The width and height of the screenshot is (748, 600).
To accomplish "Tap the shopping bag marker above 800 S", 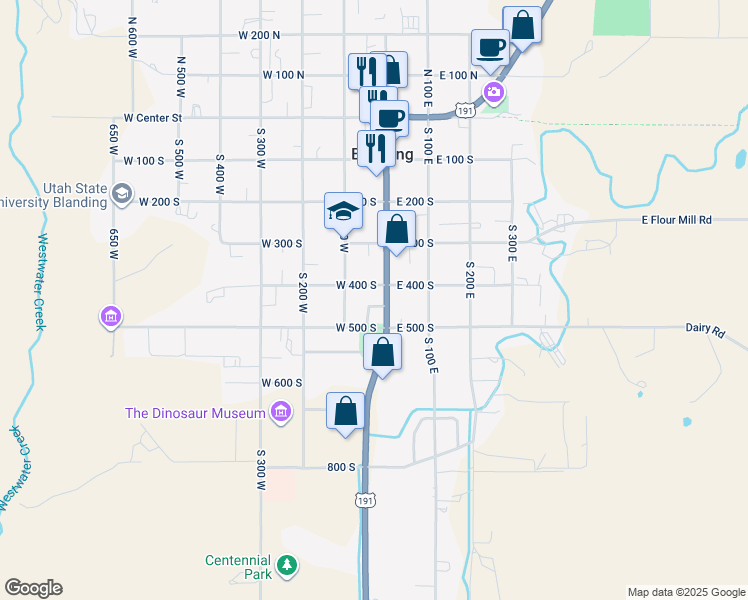I will pos(346,412).
